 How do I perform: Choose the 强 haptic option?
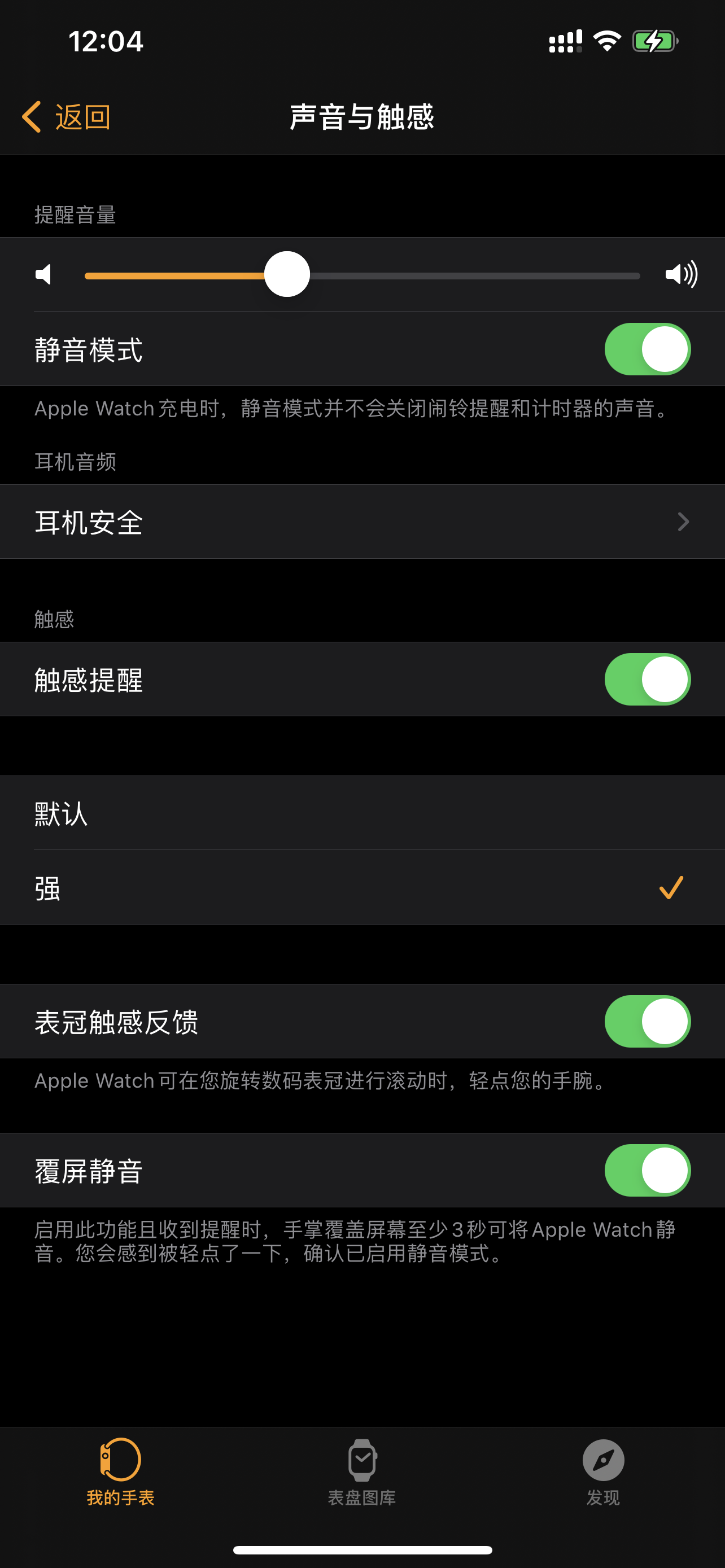(x=362, y=887)
